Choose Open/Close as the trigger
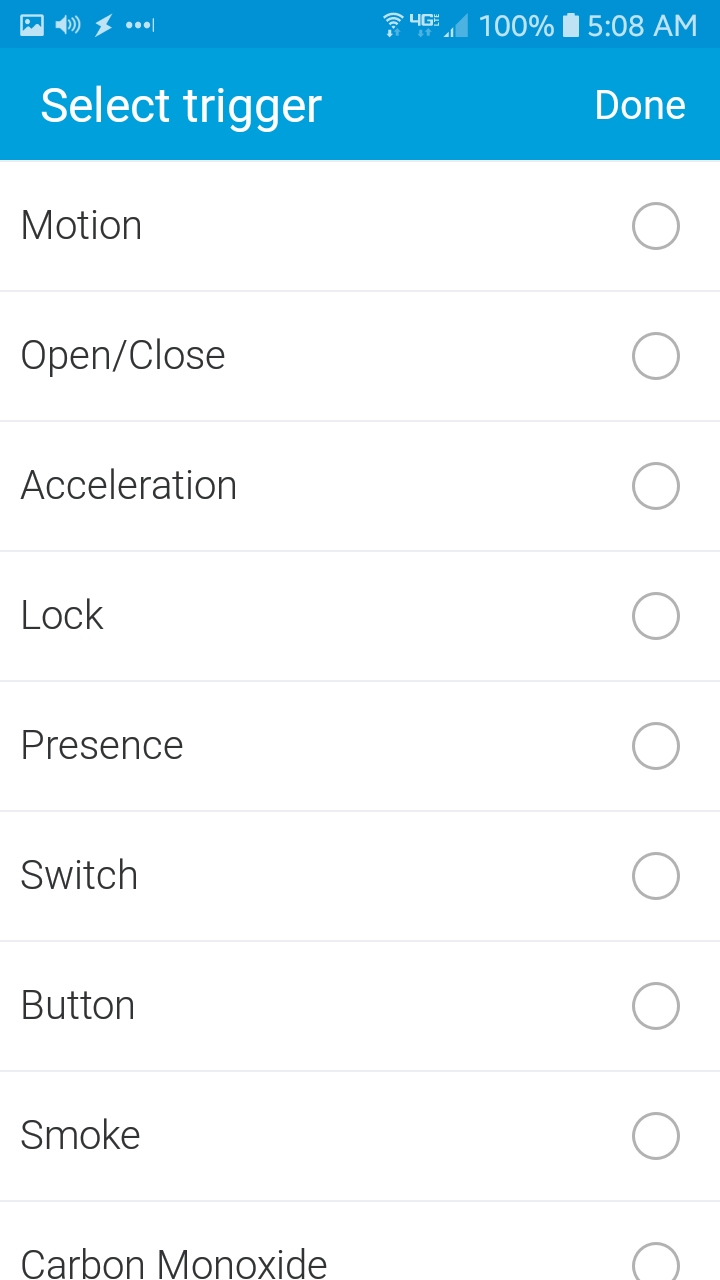 655,356
